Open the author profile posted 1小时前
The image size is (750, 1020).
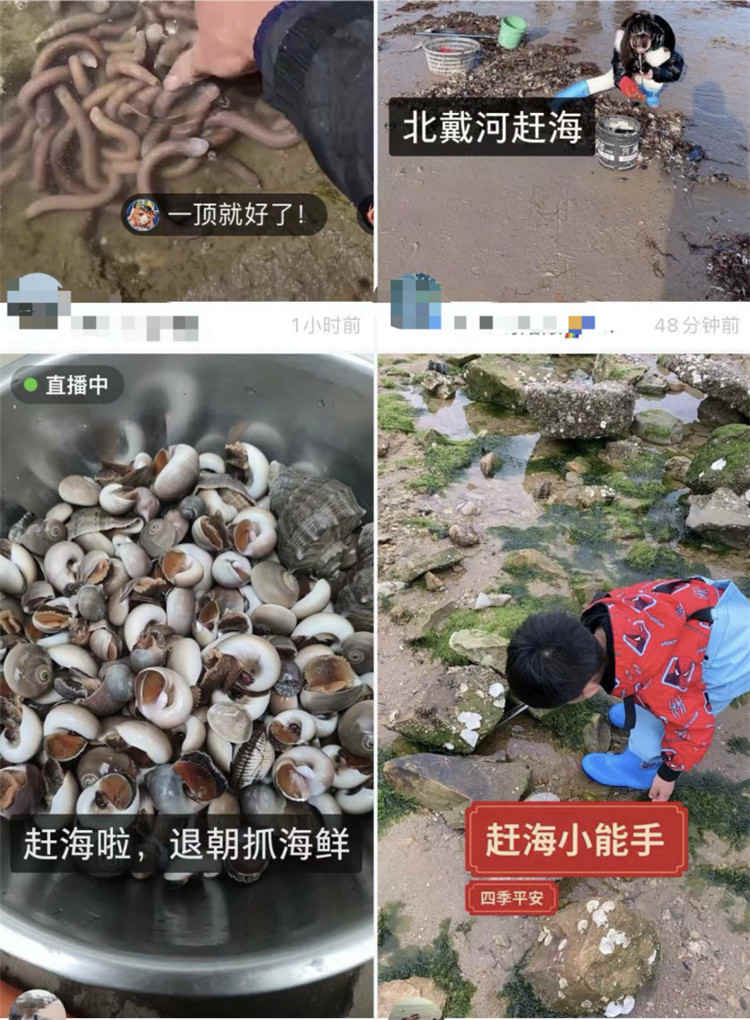(x=38, y=300)
